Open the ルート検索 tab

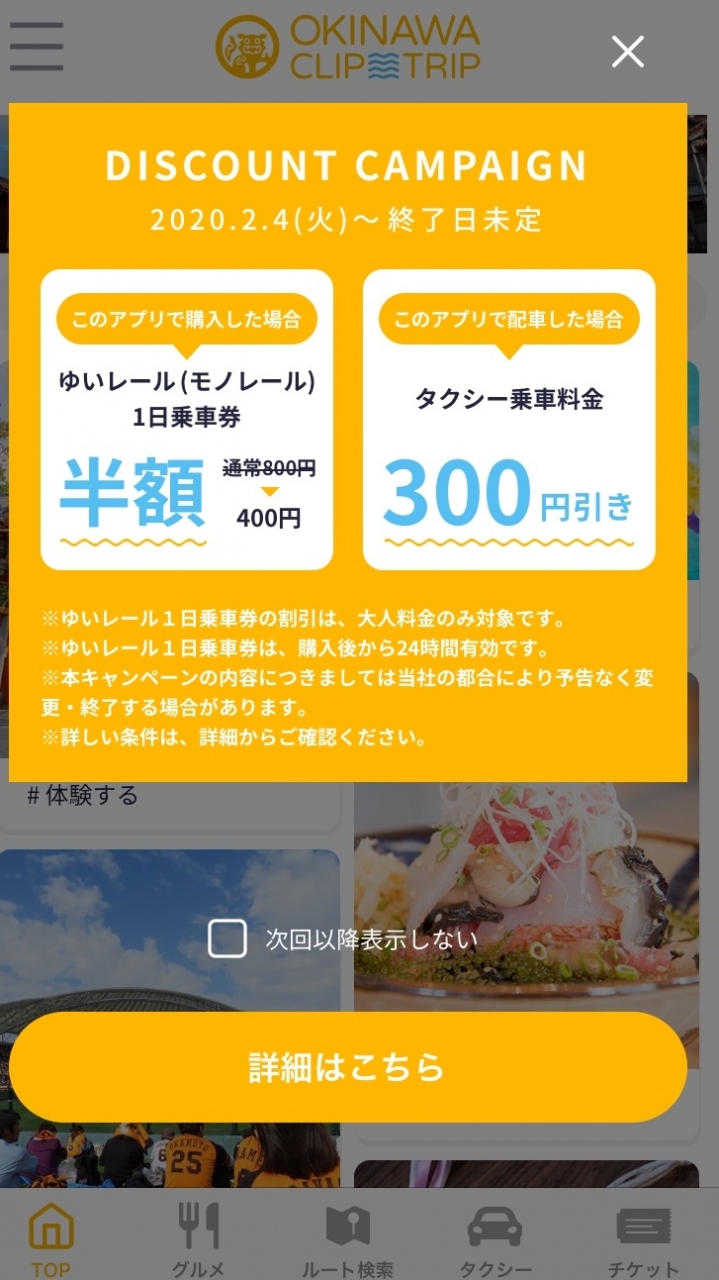point(347,1238)
